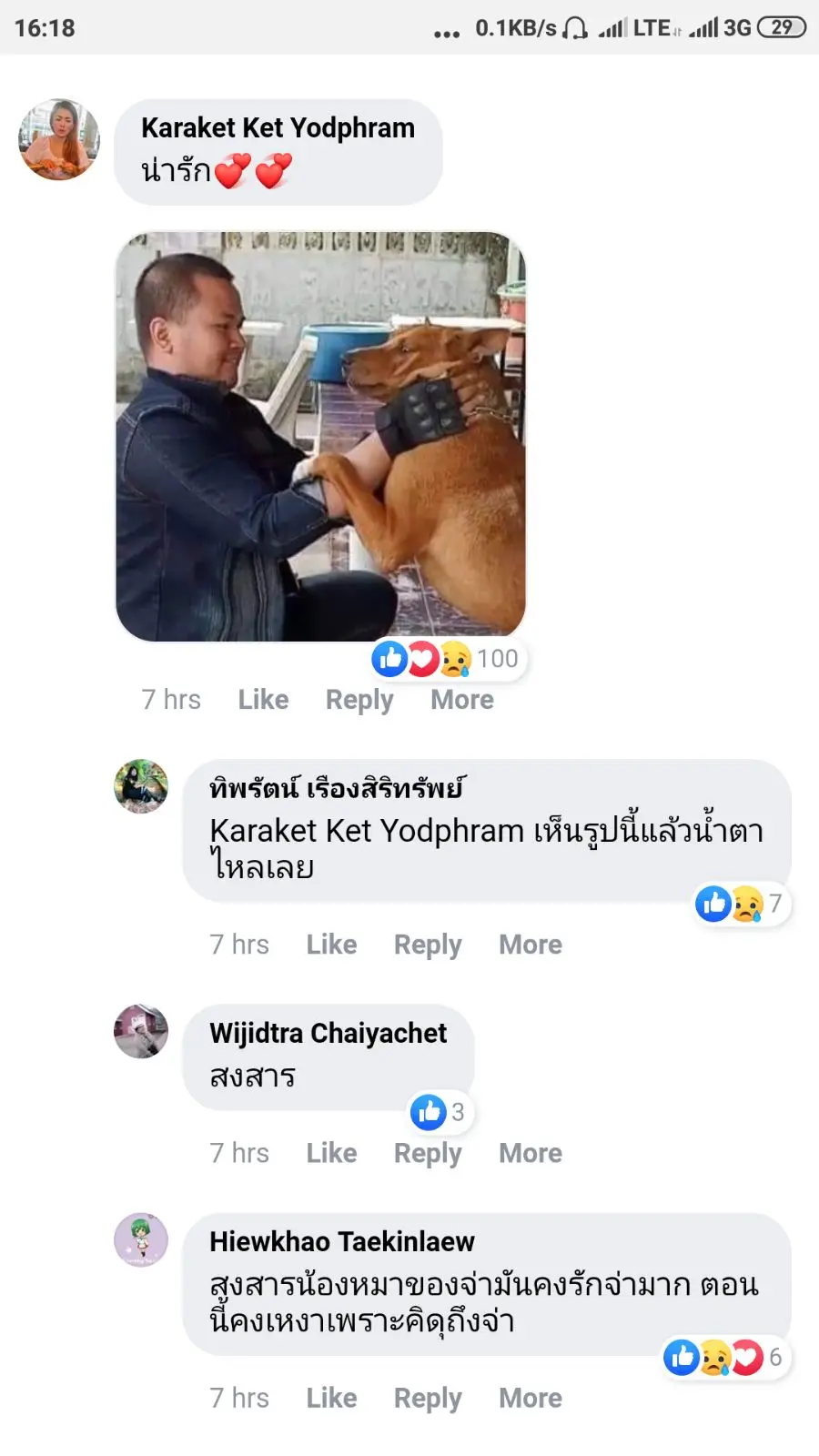Reply to ทิพรัตน์ เรืองสิริทรัพย์'s comment
Viewport: 819px width, 1456px height.
428,944
